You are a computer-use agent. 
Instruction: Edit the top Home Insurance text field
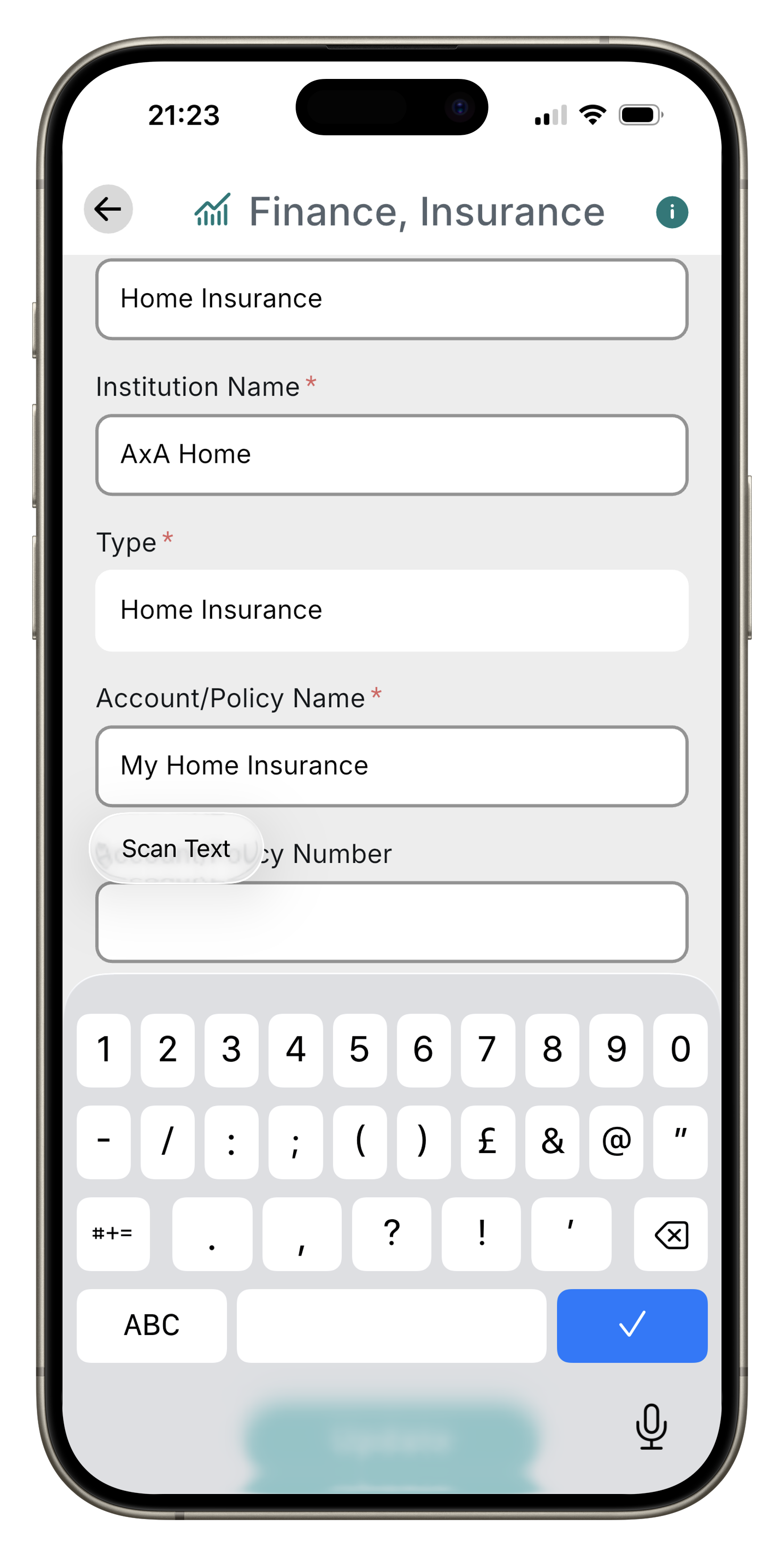(391, 299)
